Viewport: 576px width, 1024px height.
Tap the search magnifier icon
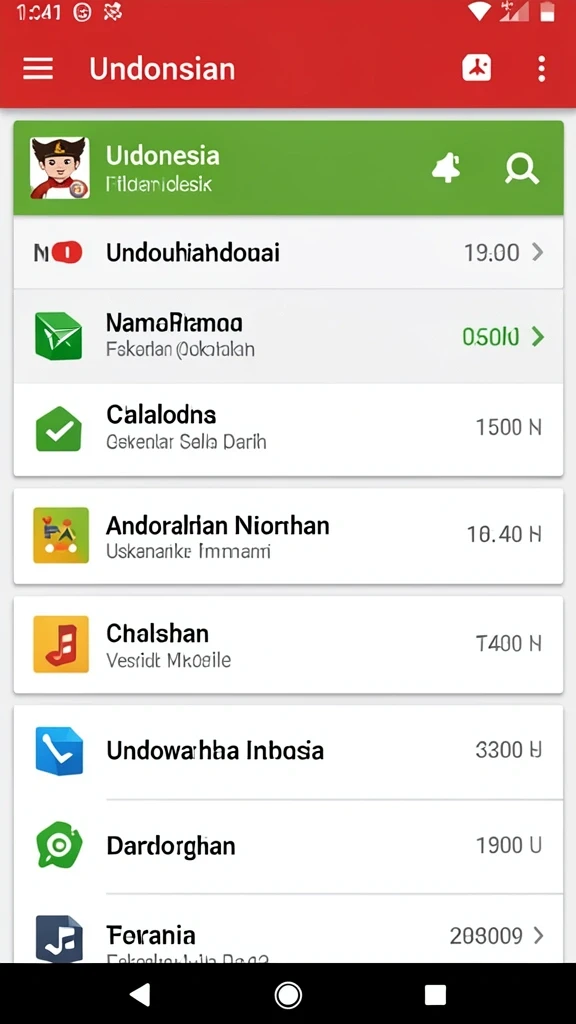[522, 168]
